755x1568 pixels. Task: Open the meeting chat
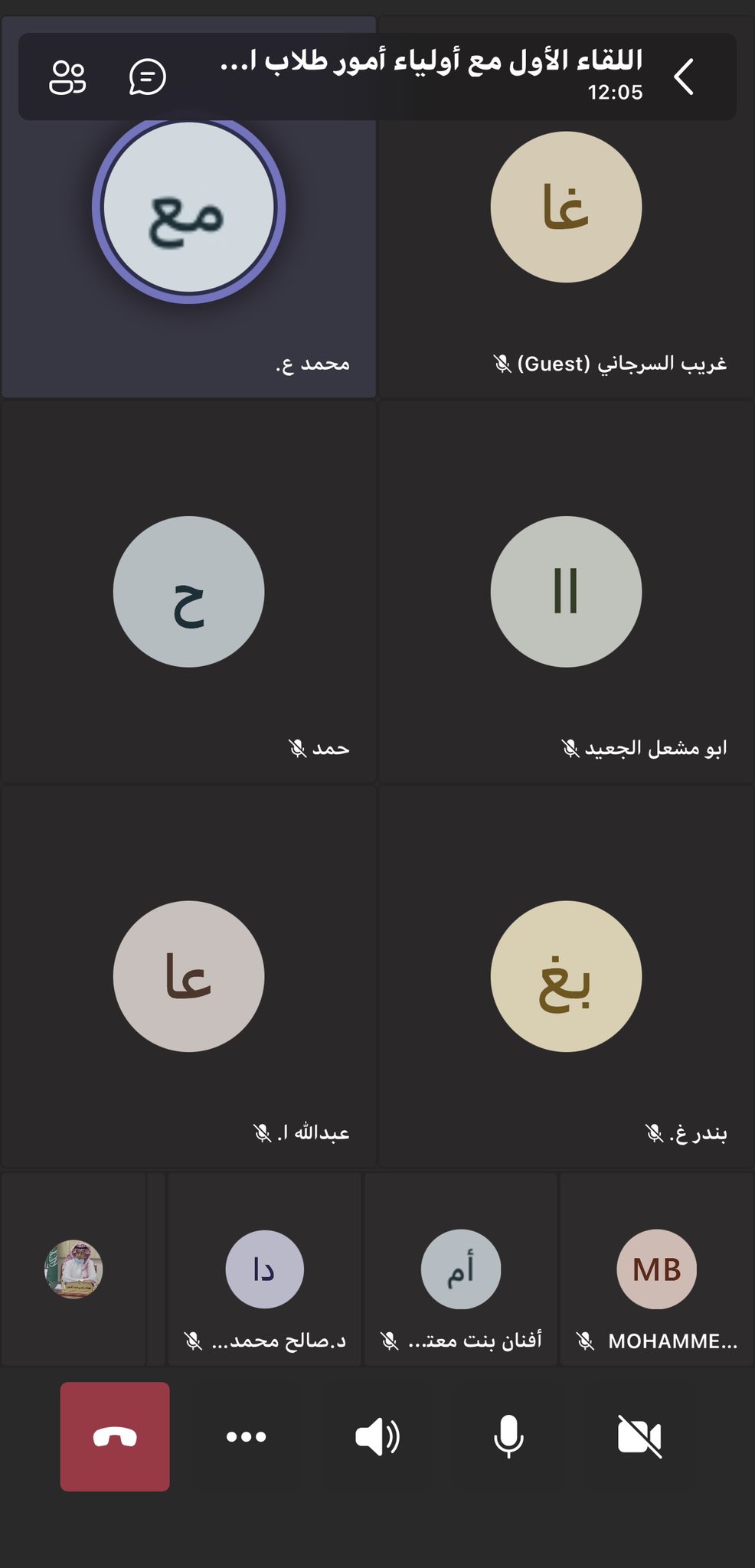pyautogui.click(x=147, y=77)
